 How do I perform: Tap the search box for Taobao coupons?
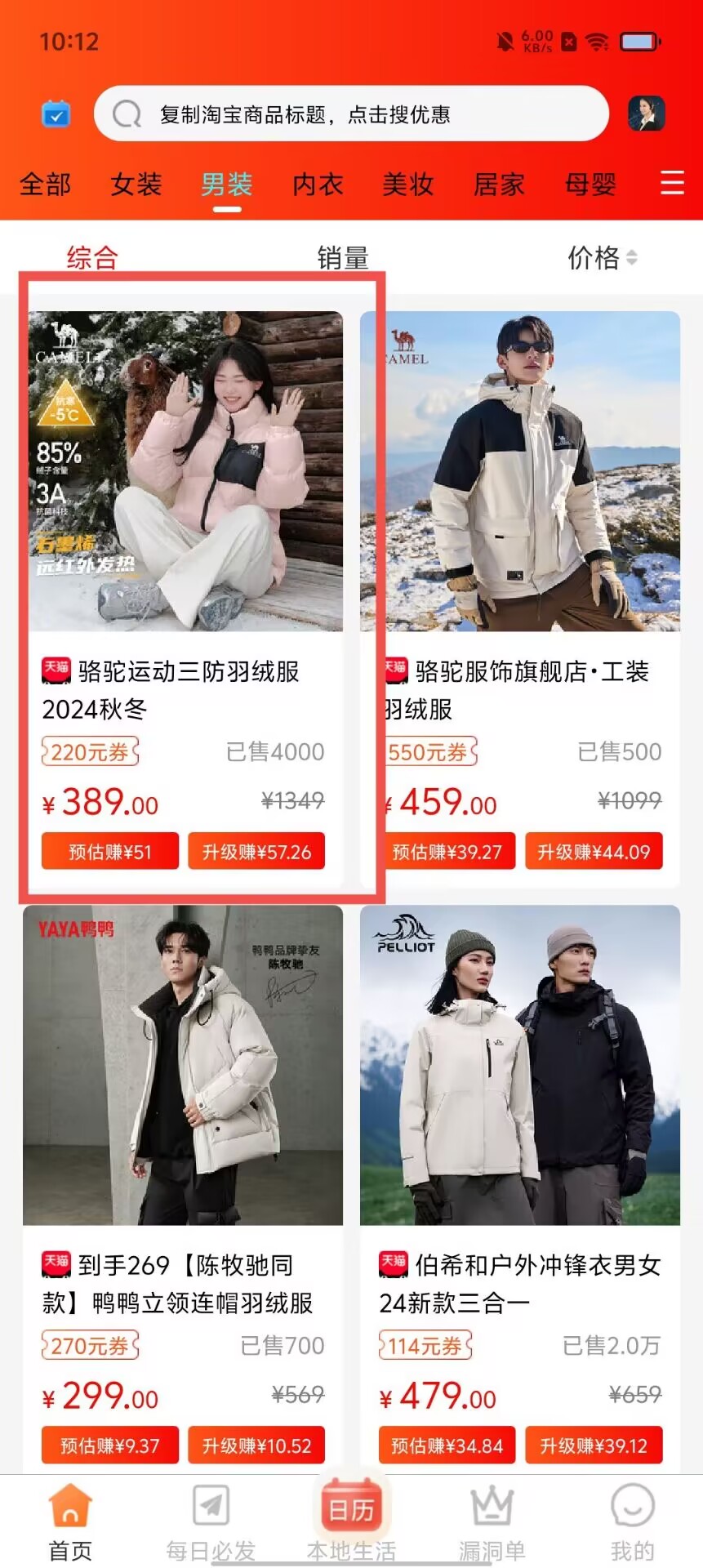click(x=351, y=114)
